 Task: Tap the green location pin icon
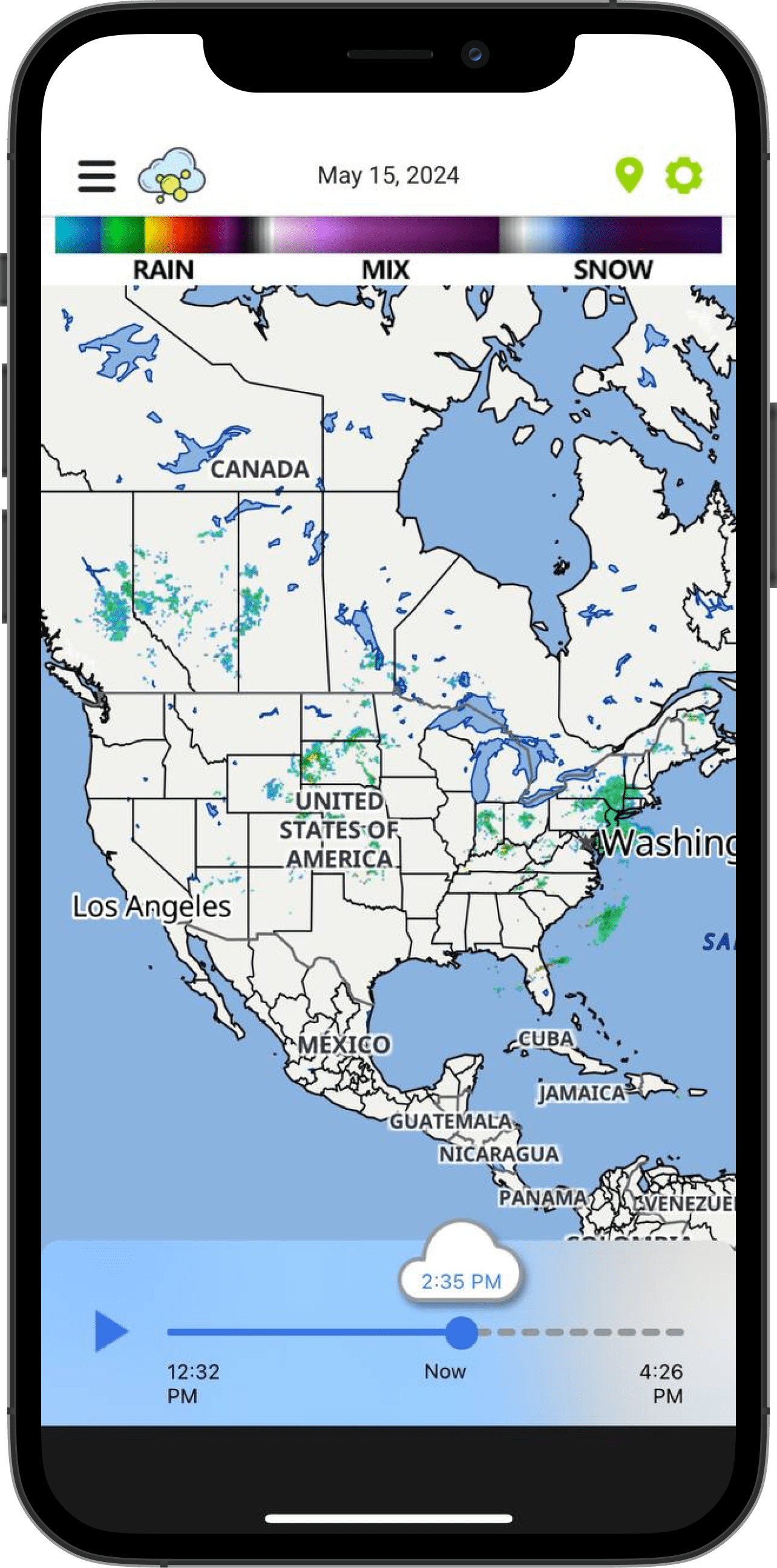point(629,175)
